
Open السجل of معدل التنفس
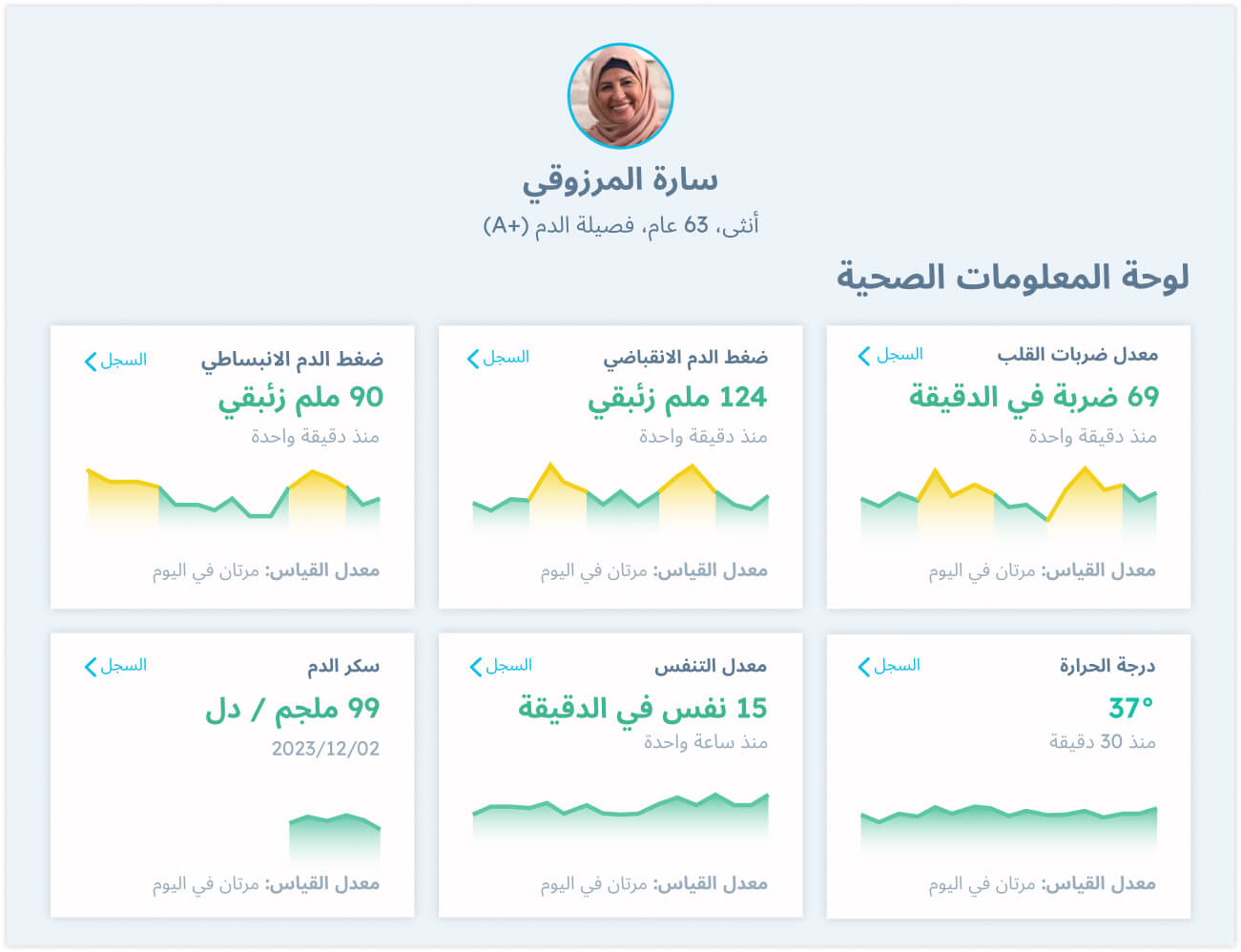click(x=502, y=666)
